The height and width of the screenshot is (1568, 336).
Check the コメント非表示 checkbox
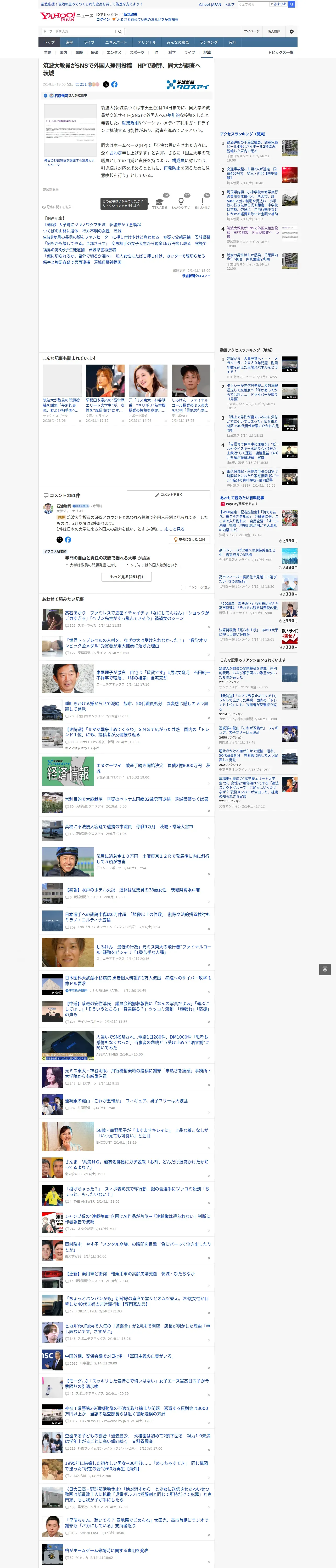click(183, 587)
